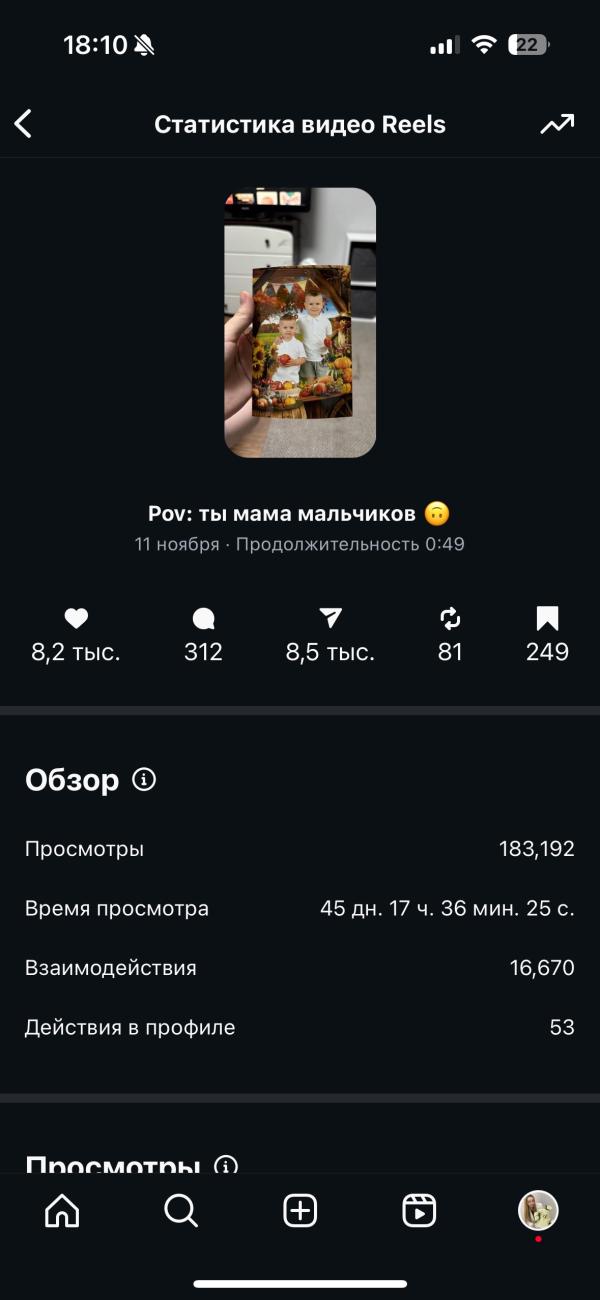600x1300 pixels.
Task: Switch to the Home tab
Action: [x=62, y=1211]
